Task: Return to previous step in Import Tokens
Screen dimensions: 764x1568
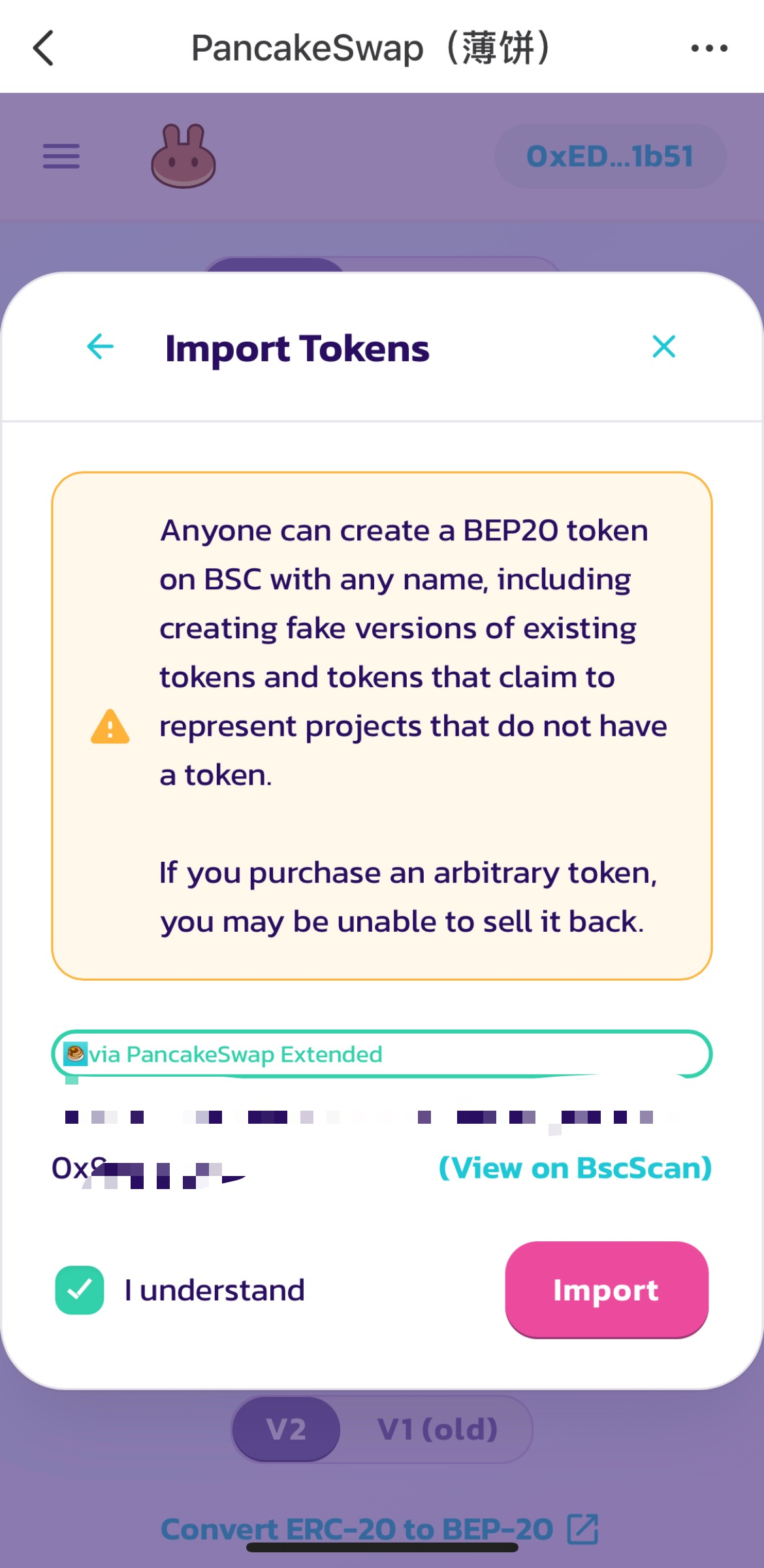Action: click(x=101, y=346)
